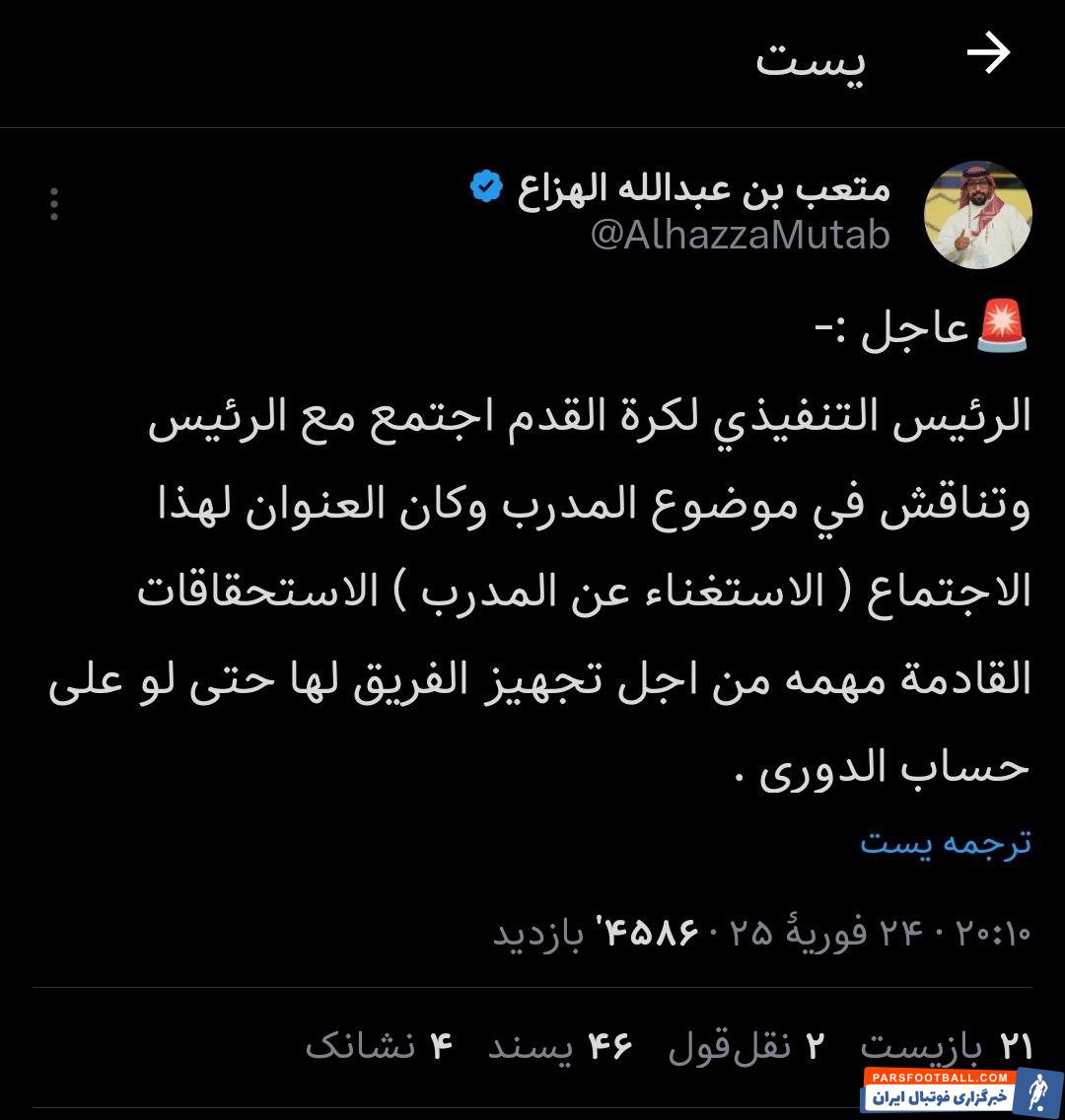This screenshot has height=1120, width=1065.
Task: Open the author's profile picture
Action: coord(977,215)
